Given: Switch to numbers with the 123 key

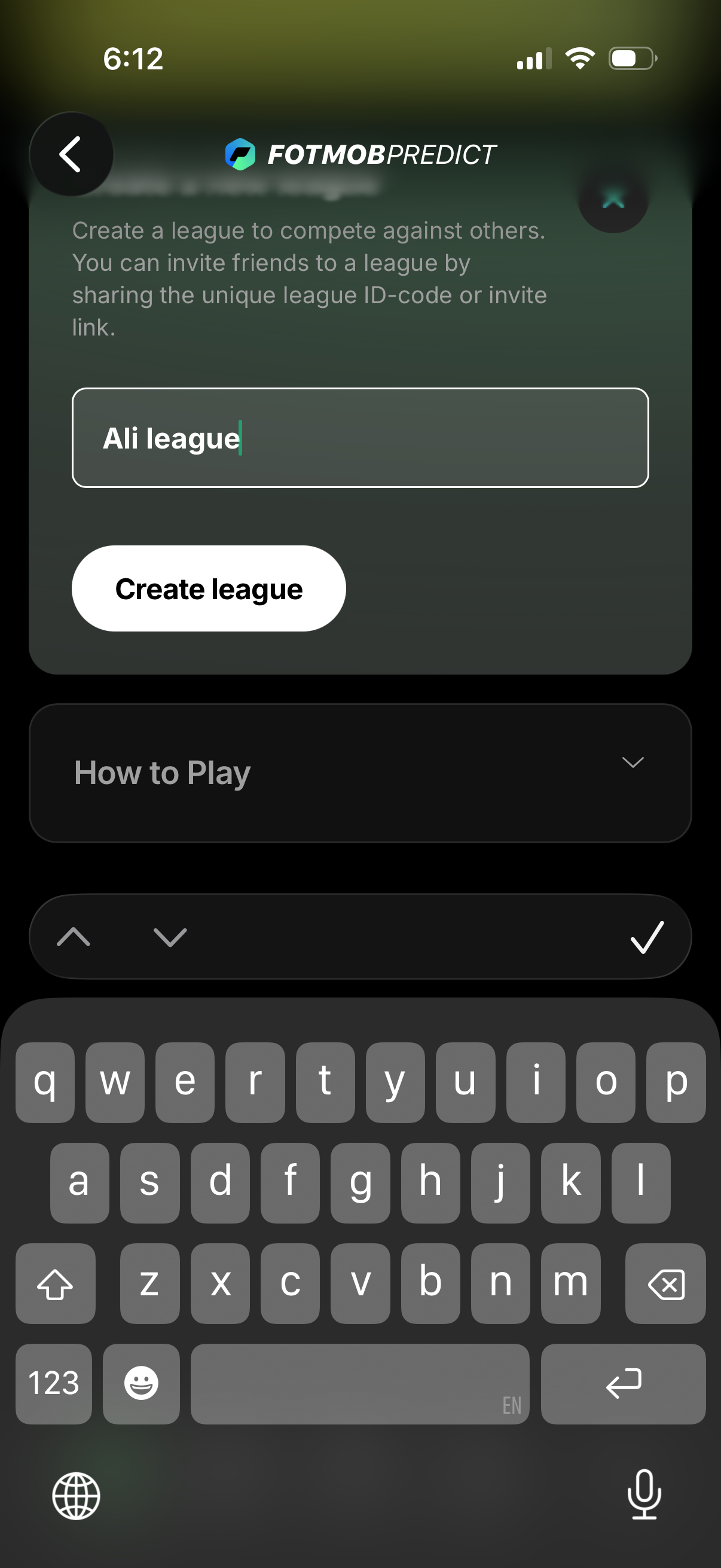Looking at the screenshot, I should click(x=54, y=1384).
